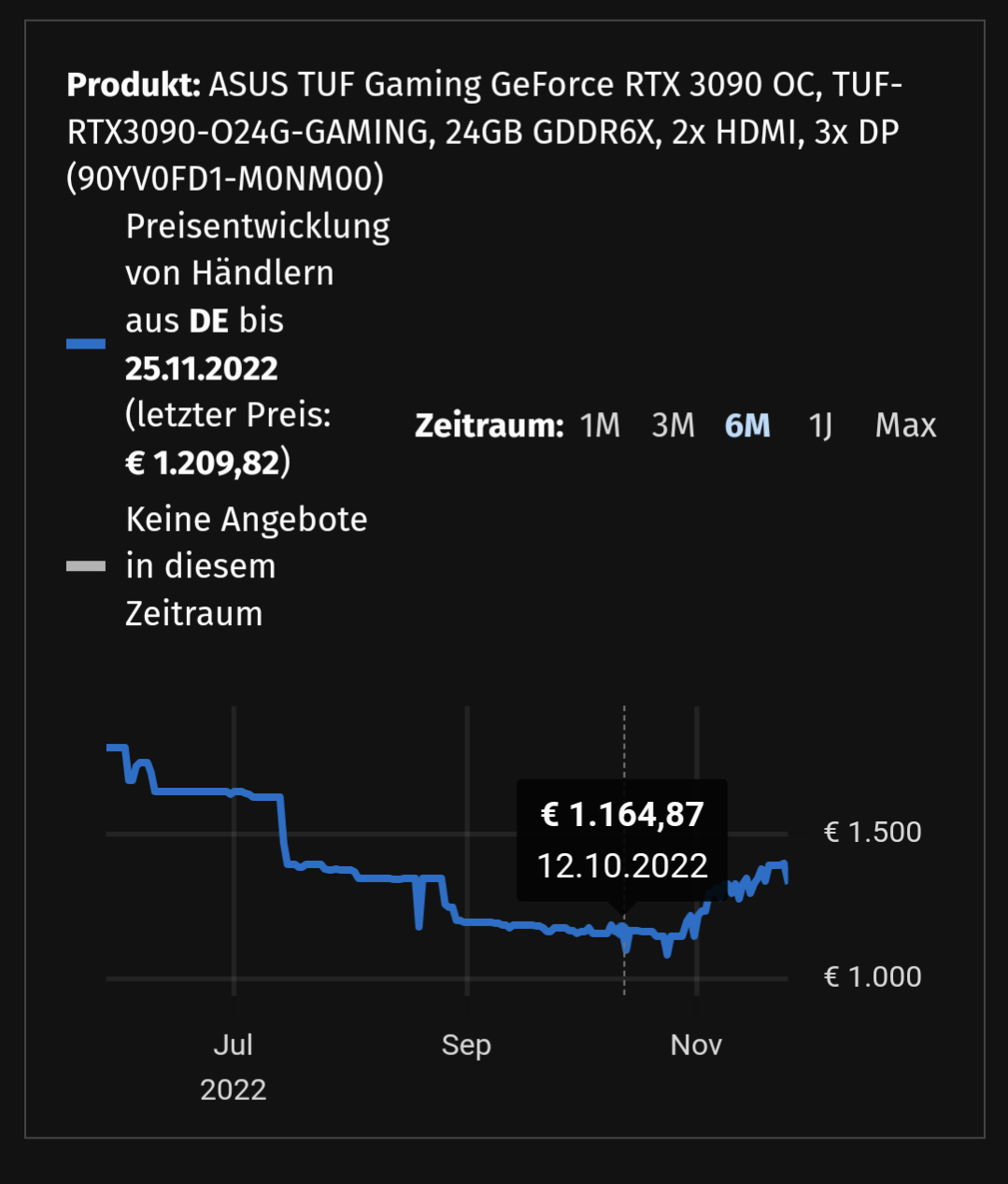Switch to the 3M time range
The height and width of the screenshot is (1184, 1008).
click(673, 425)
